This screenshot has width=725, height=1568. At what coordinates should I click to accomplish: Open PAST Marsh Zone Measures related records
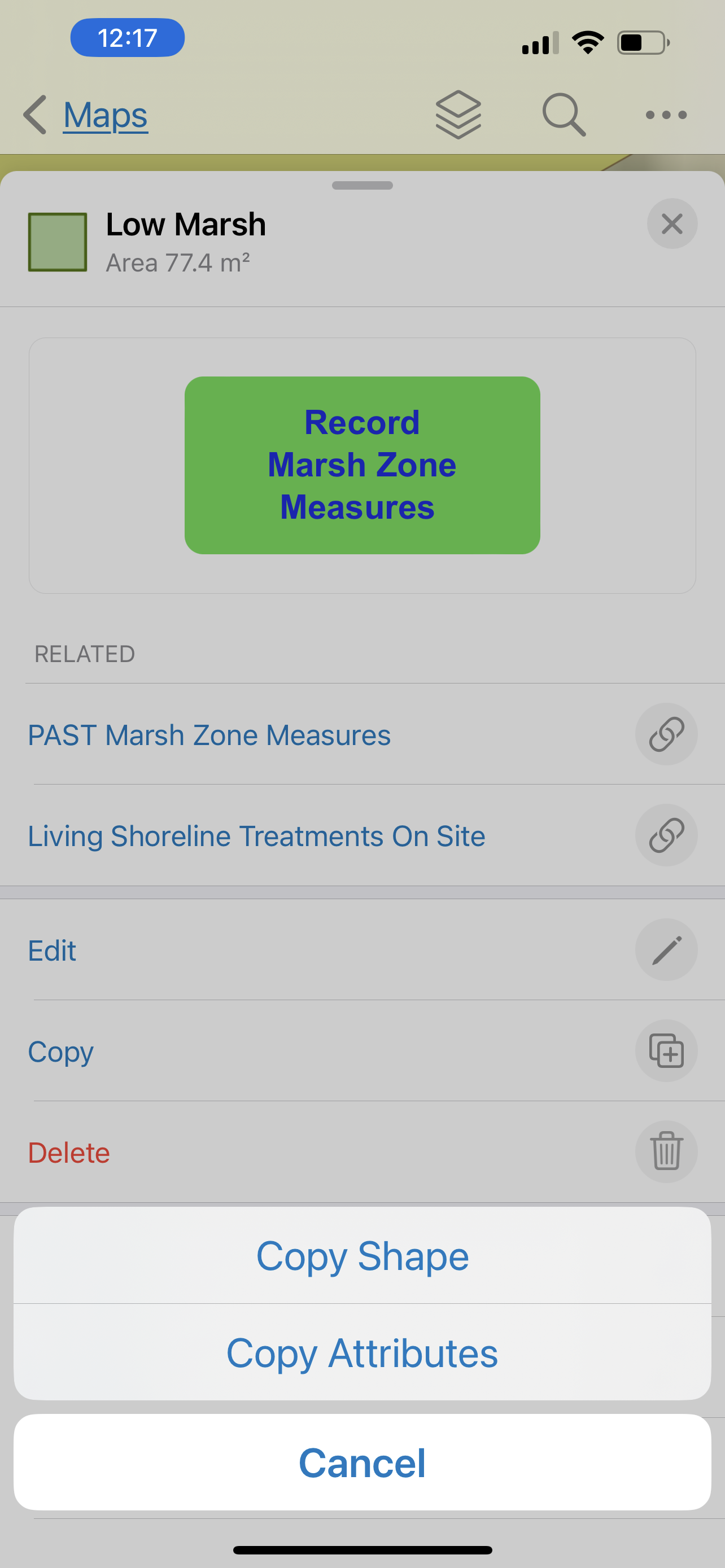[x=209, y=735]
